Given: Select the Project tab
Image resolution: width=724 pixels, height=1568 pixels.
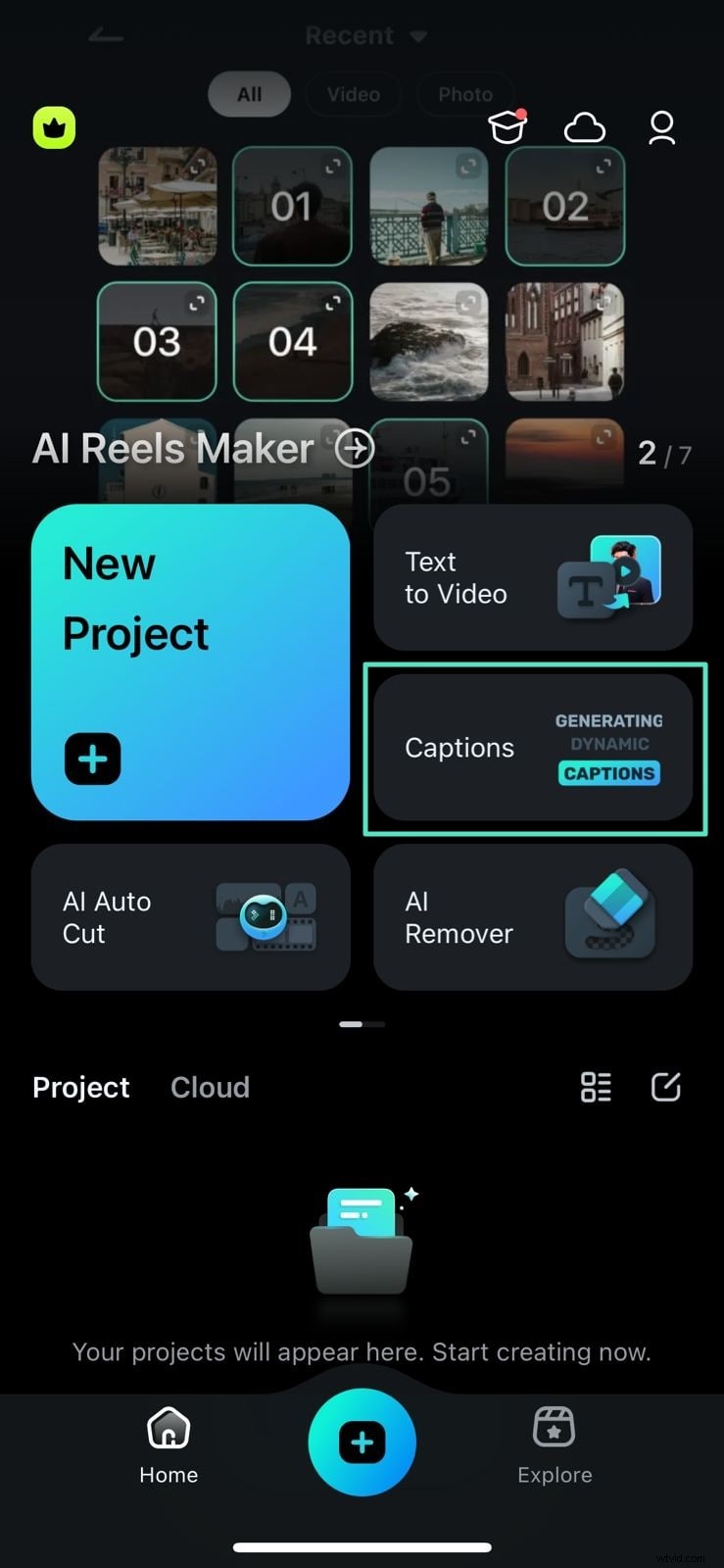Looking at the screenshot, I should (x=81, y=1087).
